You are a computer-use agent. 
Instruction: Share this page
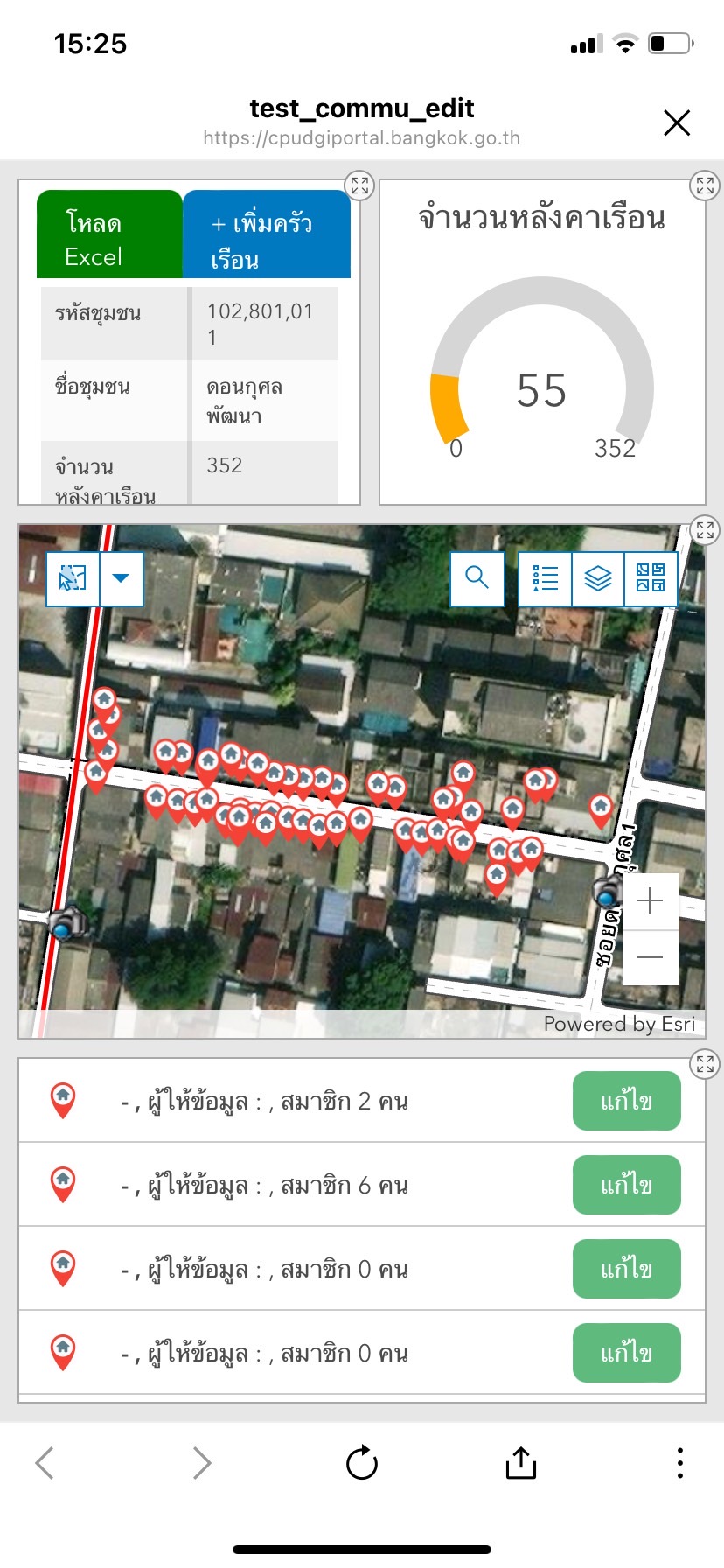[521, 1462]
